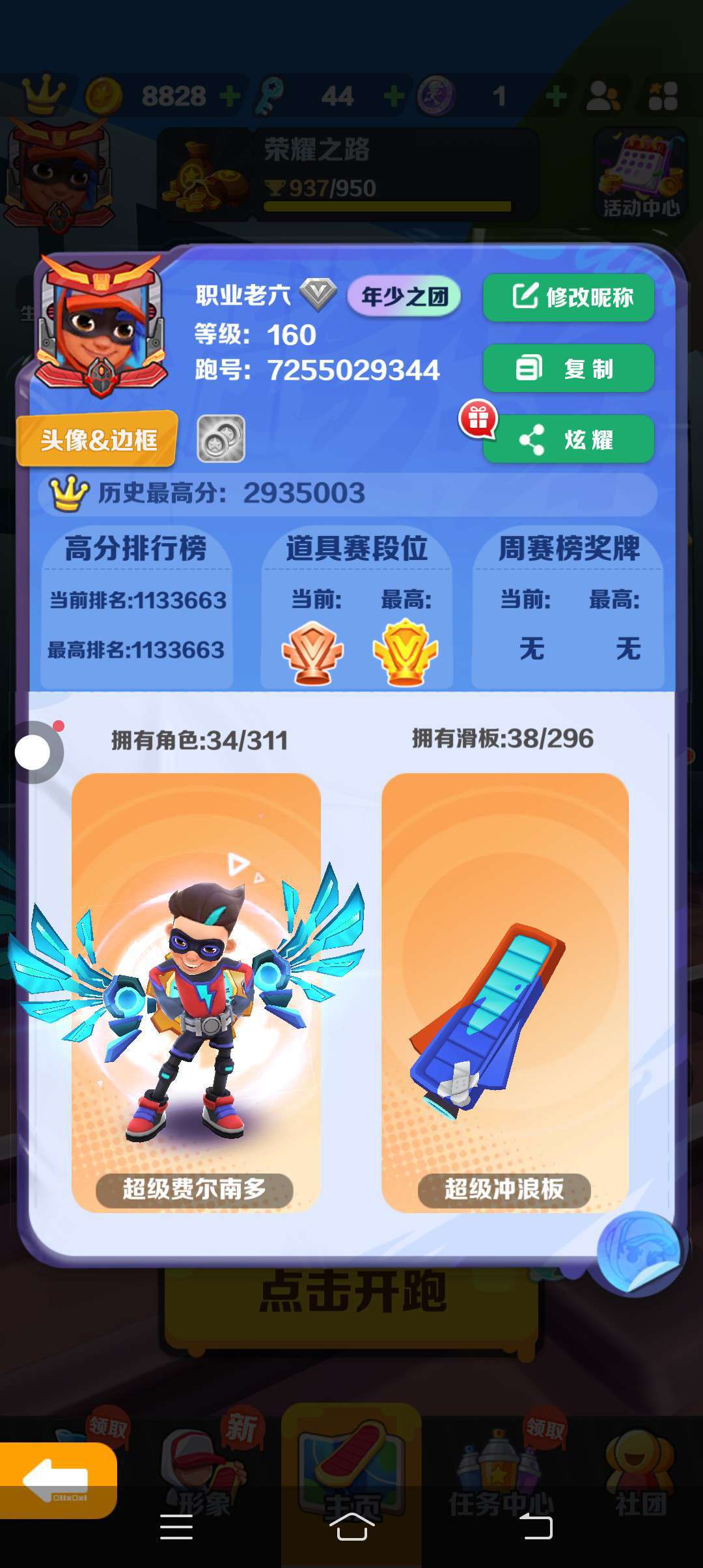The width and height of the screenshot is (703, 1568).
Task: Open the 年少之团 club badge
Action: coord(404,297)
